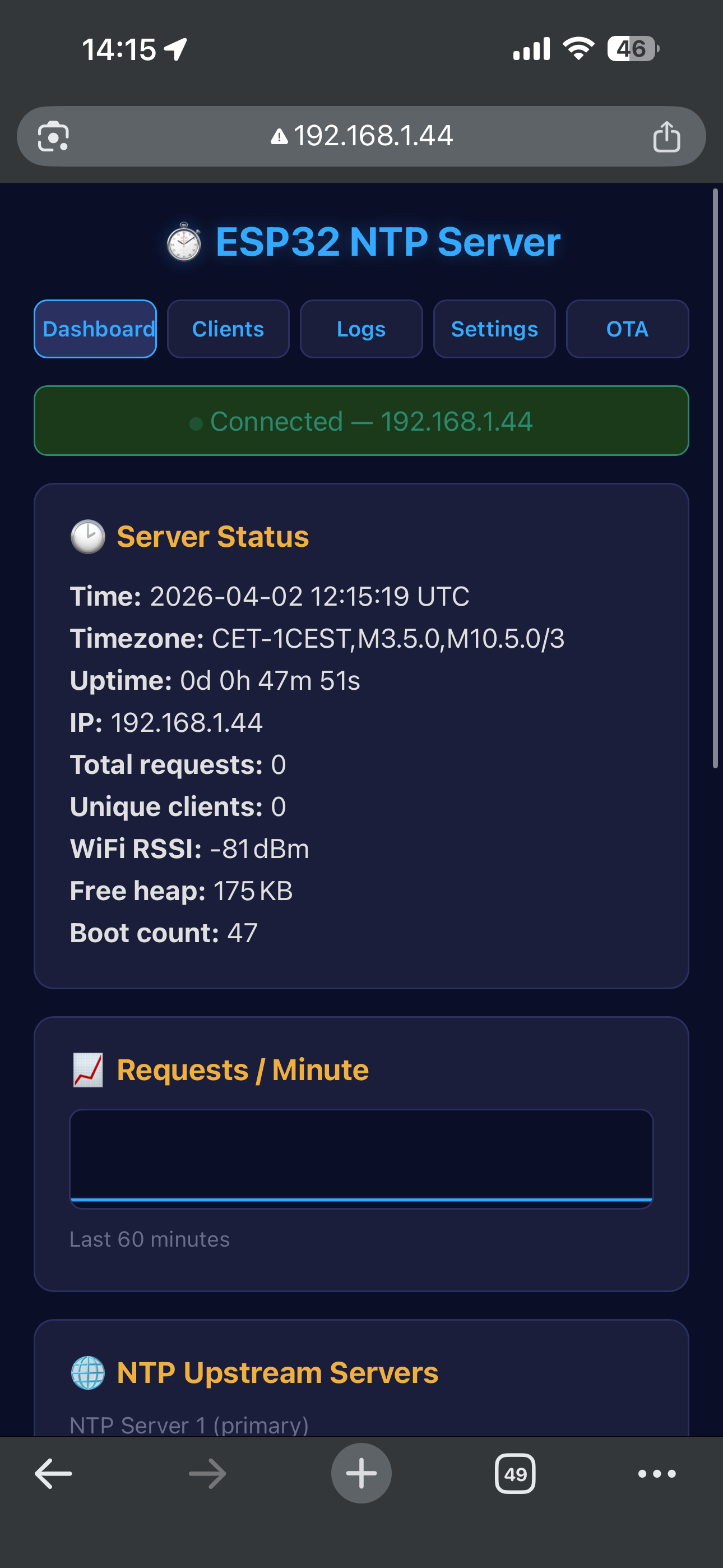Select the Dashboard tab

tap(95, 329)
